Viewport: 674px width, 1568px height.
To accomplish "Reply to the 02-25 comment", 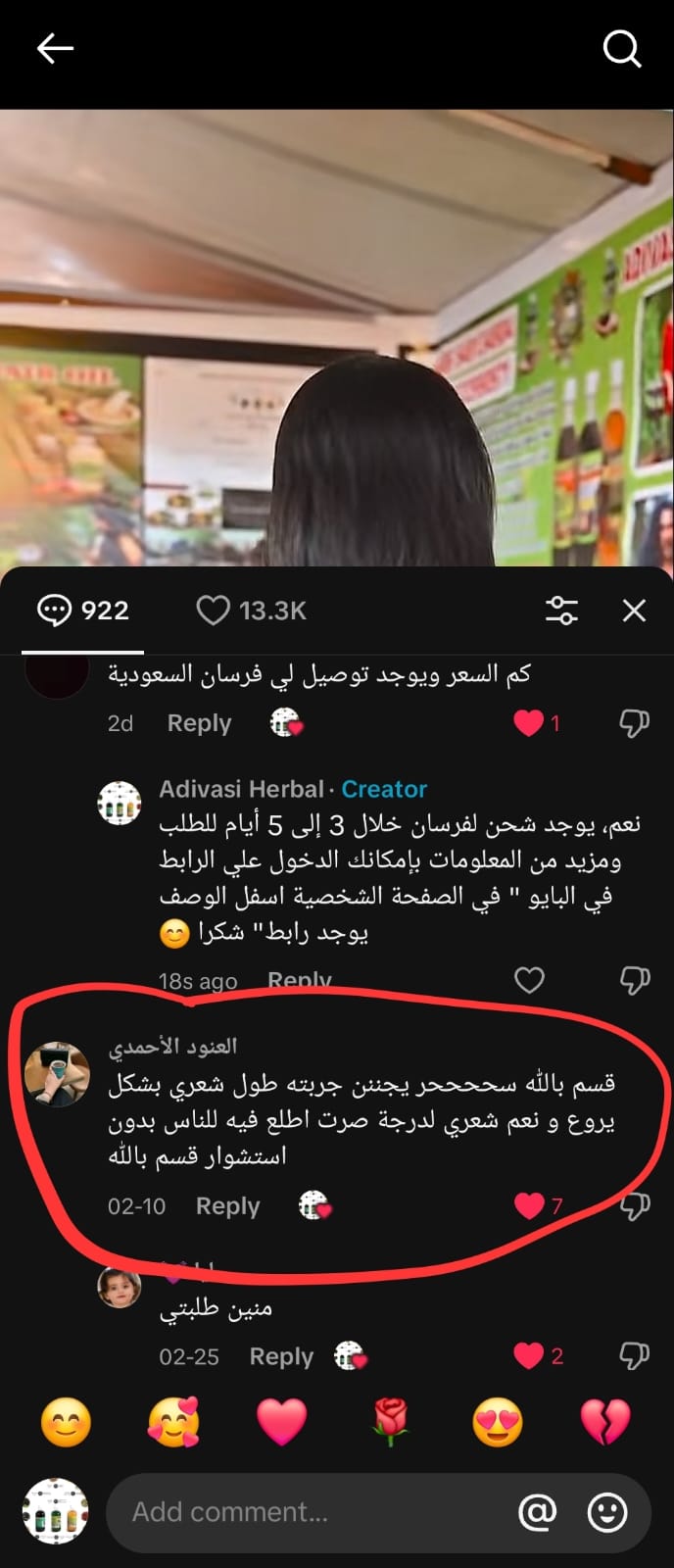I will (x=281, y=1356).
